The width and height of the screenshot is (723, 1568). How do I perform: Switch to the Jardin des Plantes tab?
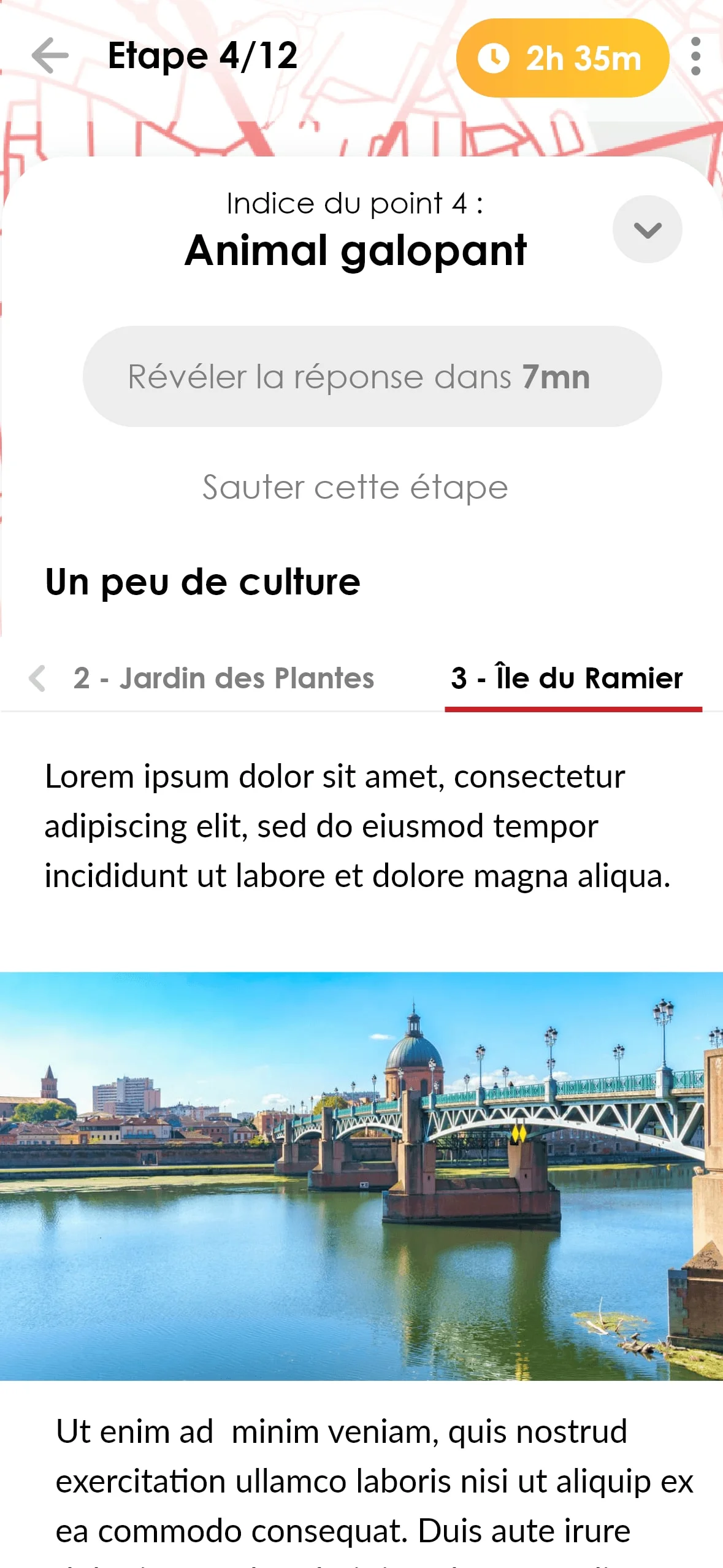pos(223,678)
